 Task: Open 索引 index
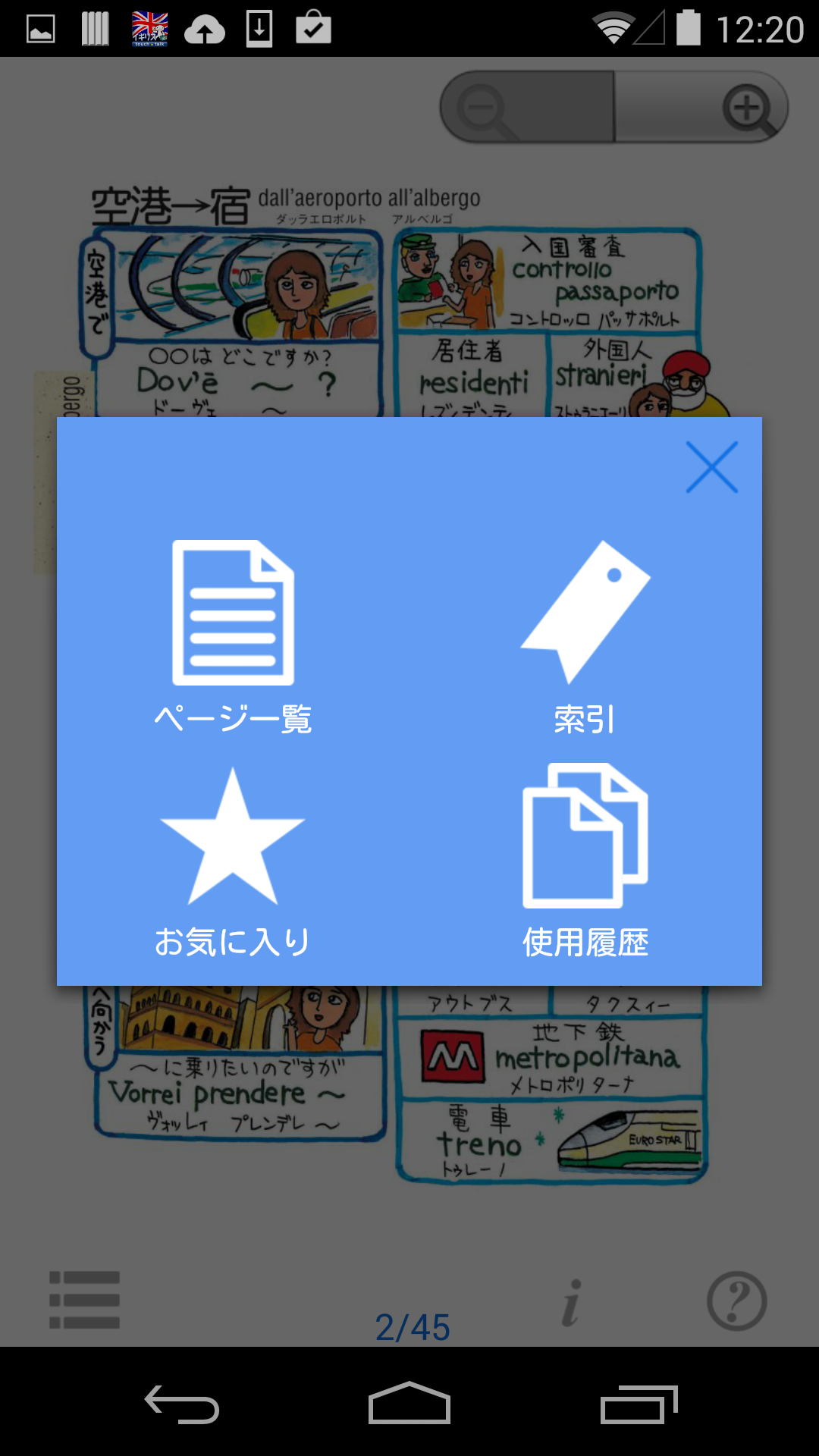click(585, 635)
